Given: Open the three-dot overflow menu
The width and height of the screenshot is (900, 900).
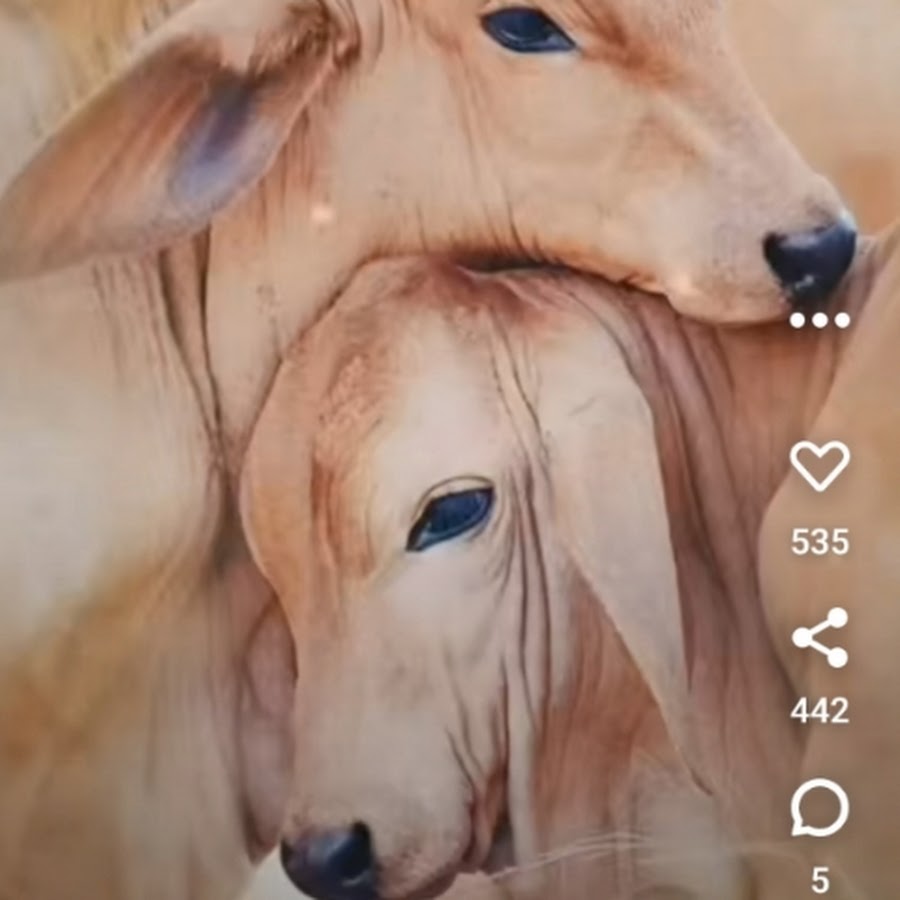Looking at the screenshot, I should tap(819, 320).
